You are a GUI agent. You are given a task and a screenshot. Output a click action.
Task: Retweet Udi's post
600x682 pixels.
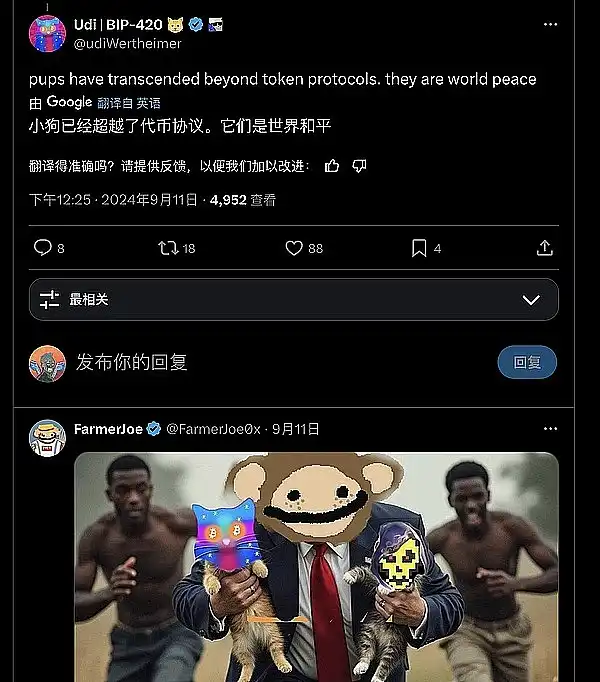click(168, 248)
